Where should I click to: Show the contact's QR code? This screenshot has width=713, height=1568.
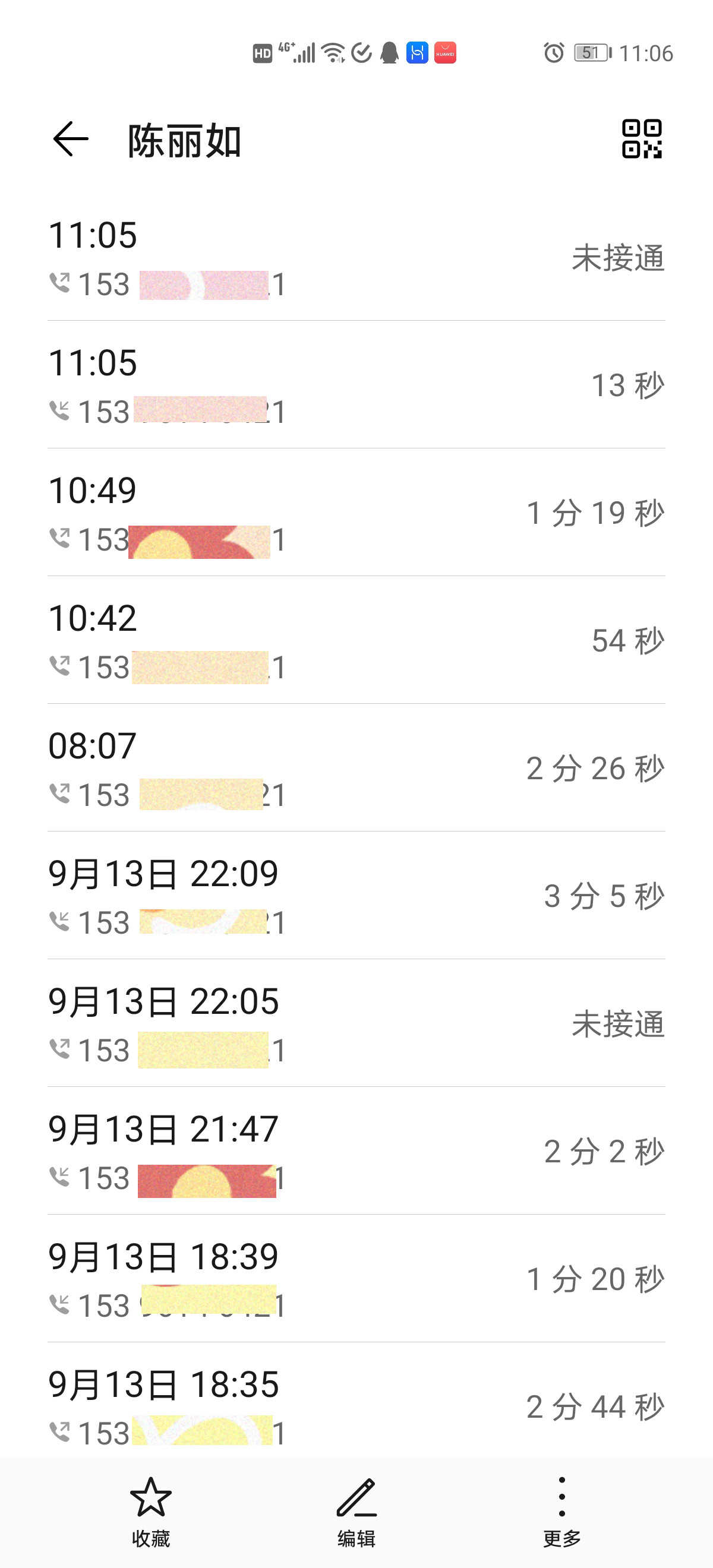coord(641,140)
